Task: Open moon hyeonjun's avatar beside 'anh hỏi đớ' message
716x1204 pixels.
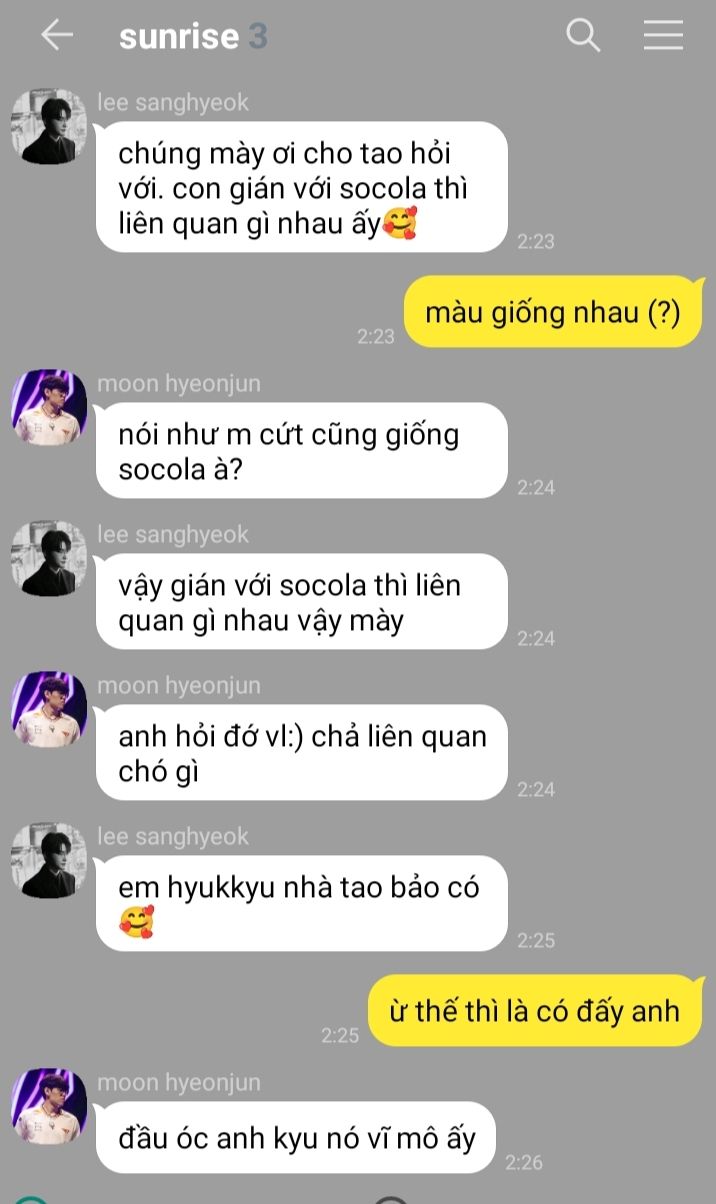Action: click(x=49, y=709)
